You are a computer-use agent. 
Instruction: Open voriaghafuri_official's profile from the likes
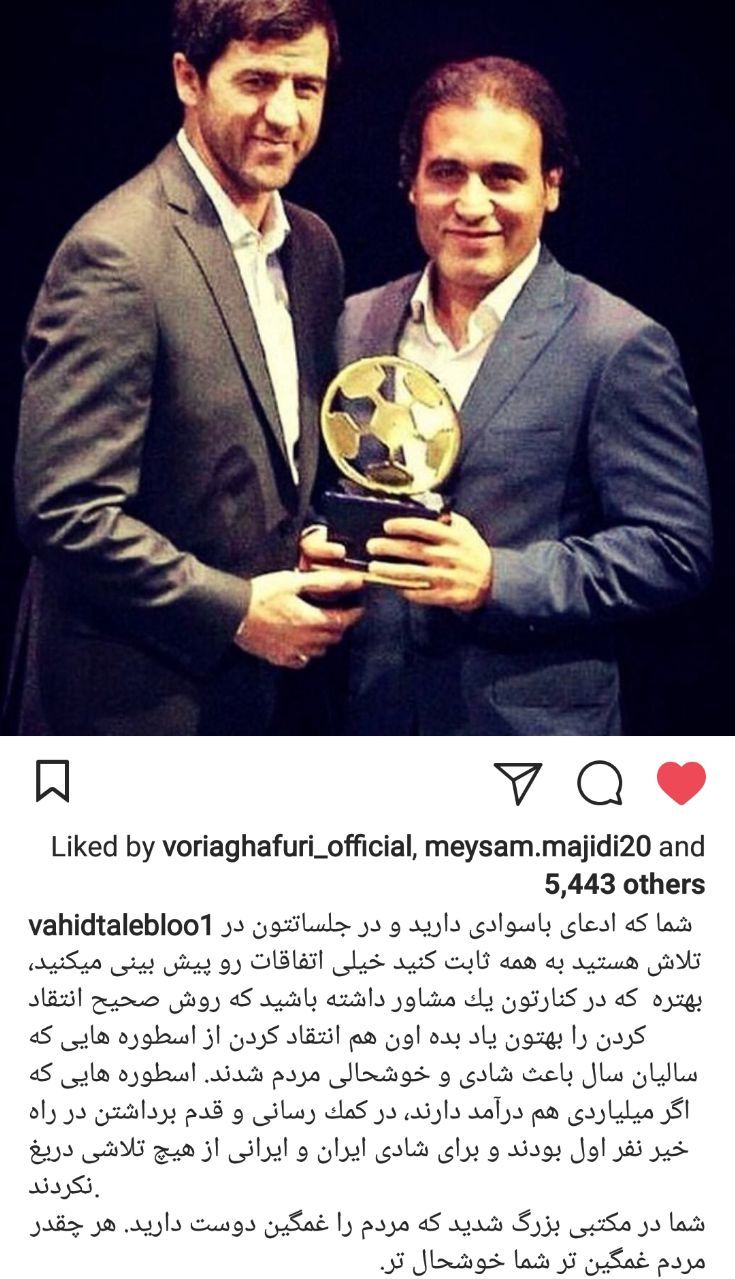click(284, 847)
